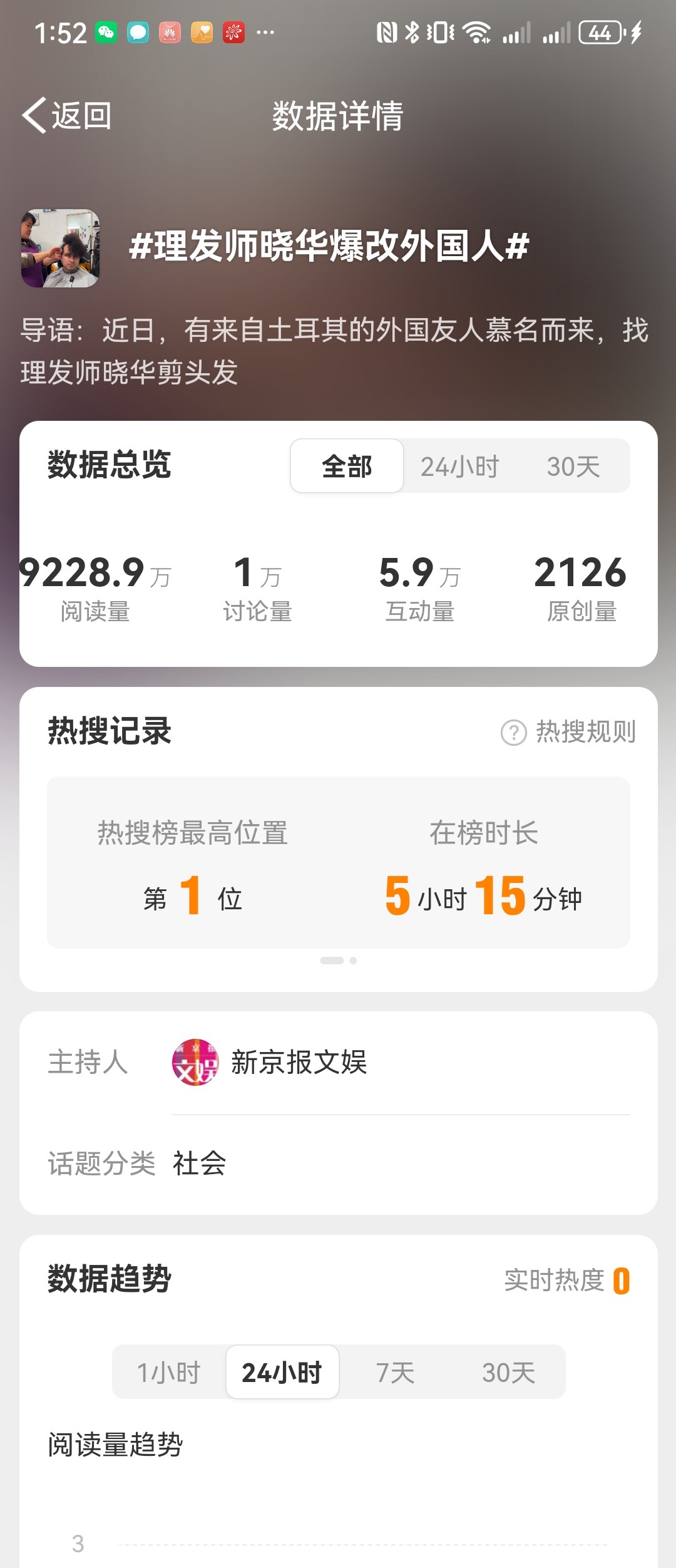Switch trend range to 7天

396,1372
